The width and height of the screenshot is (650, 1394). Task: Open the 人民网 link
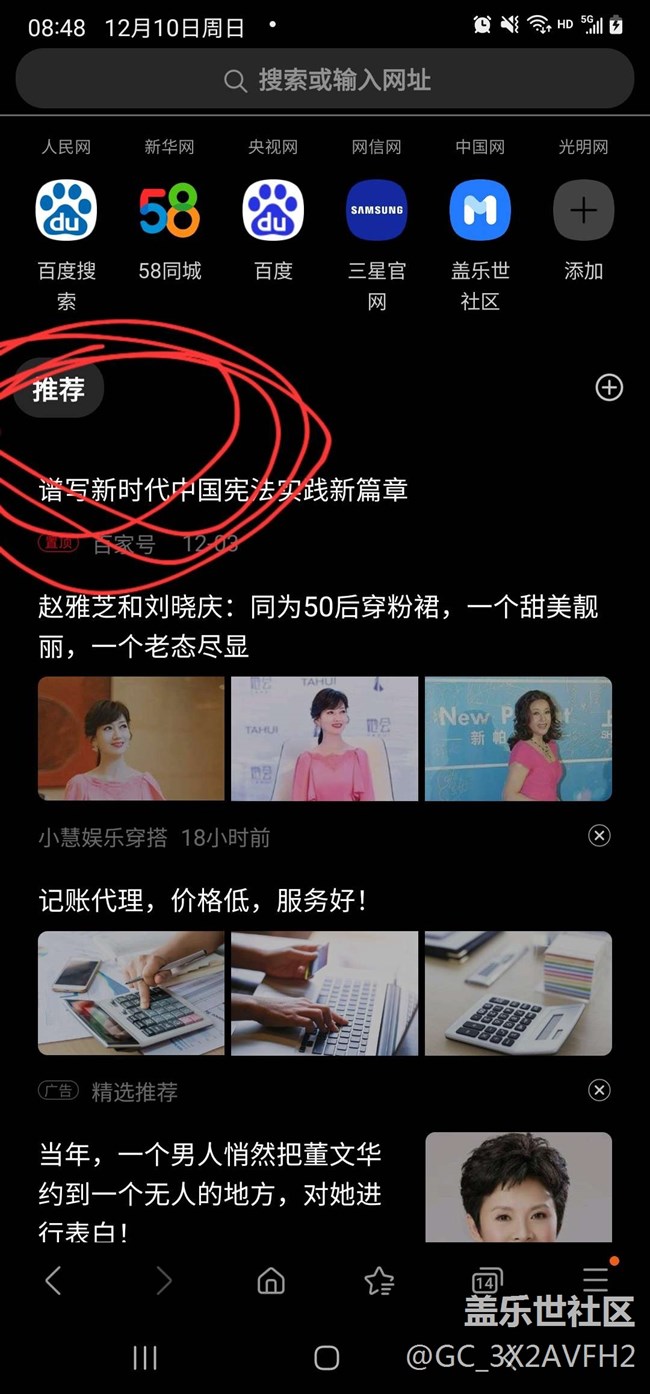pyautogui.click(x=66, y=147)
